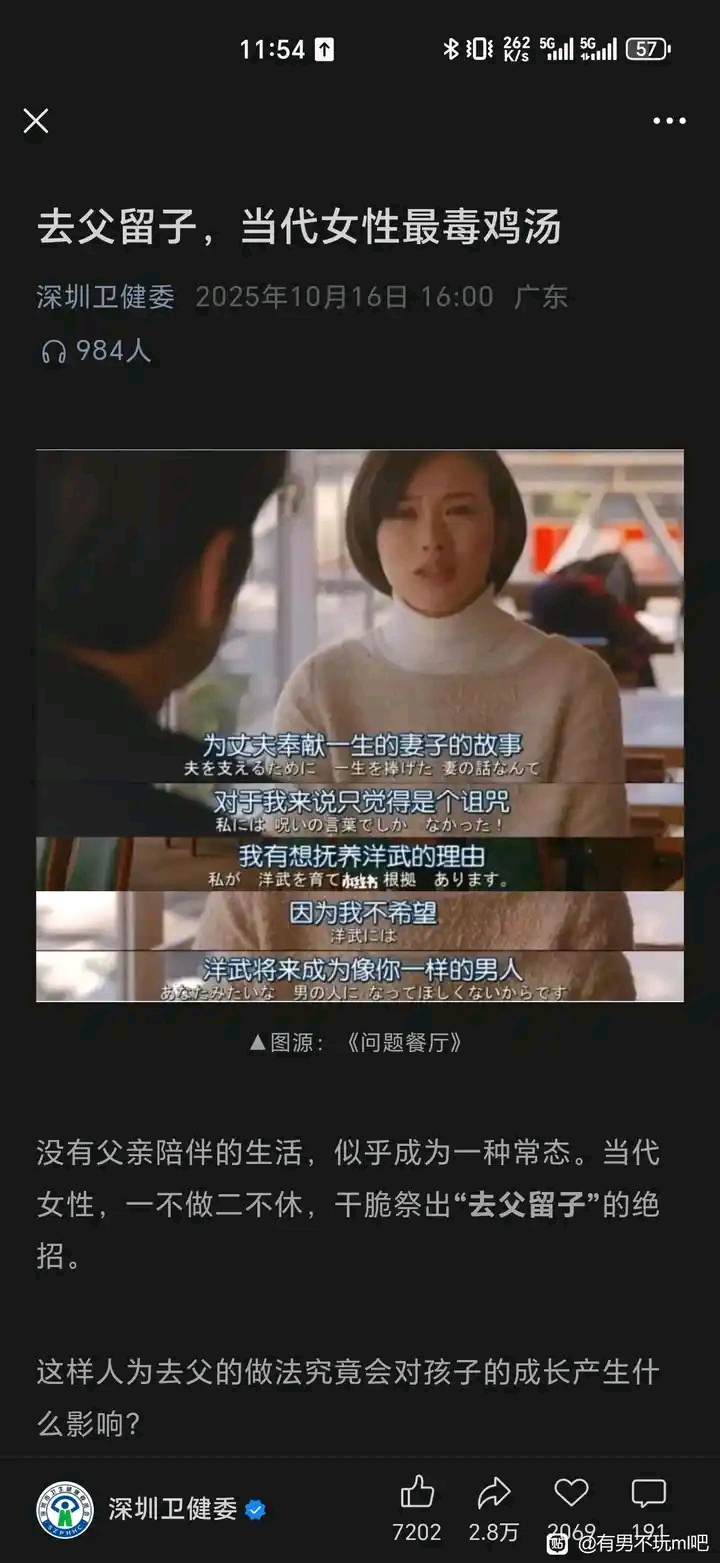Open 深圳卫健委 author link under the title

(106, 297)
